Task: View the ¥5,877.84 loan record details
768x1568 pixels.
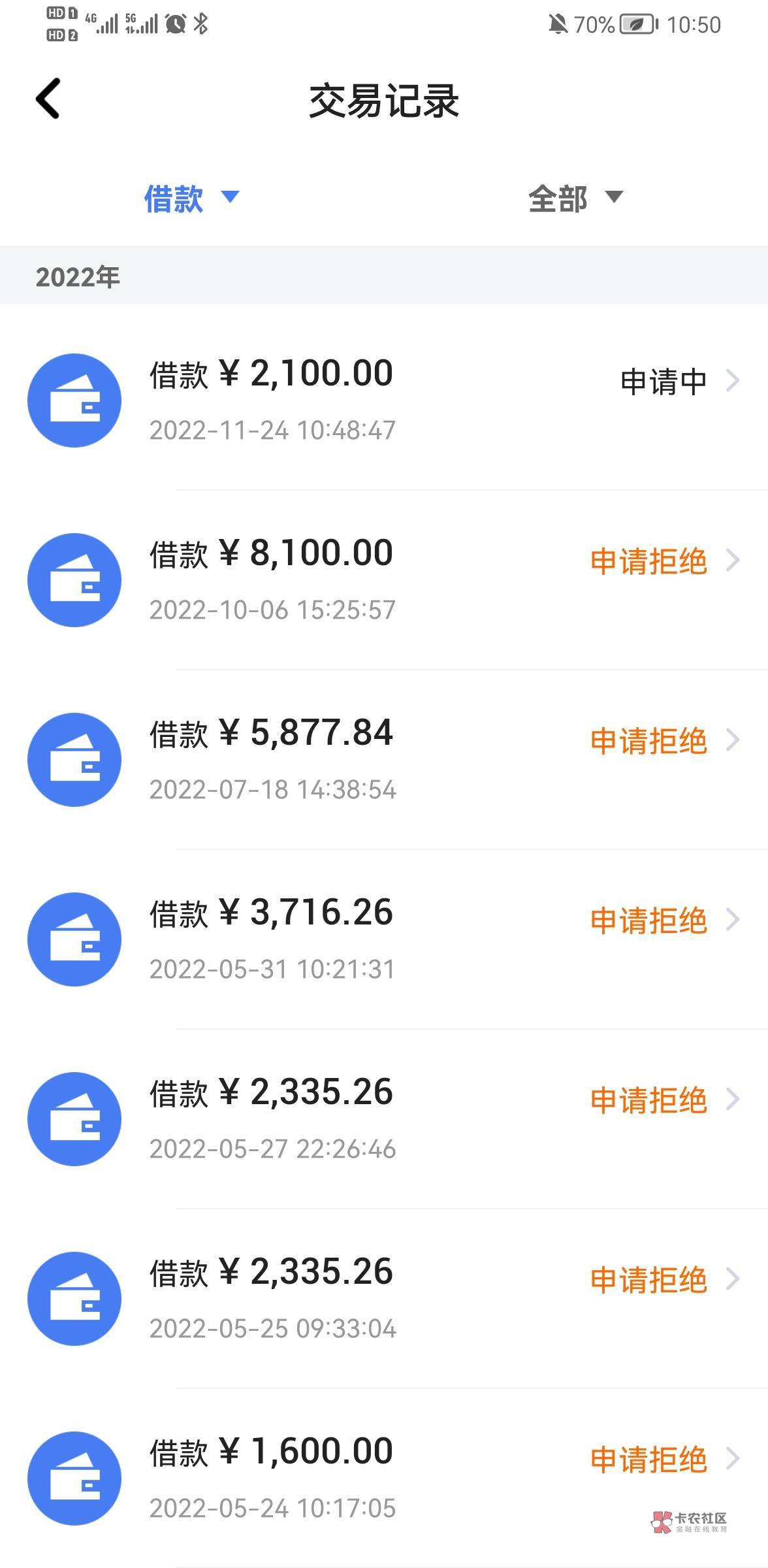Action: coord(384,759)
